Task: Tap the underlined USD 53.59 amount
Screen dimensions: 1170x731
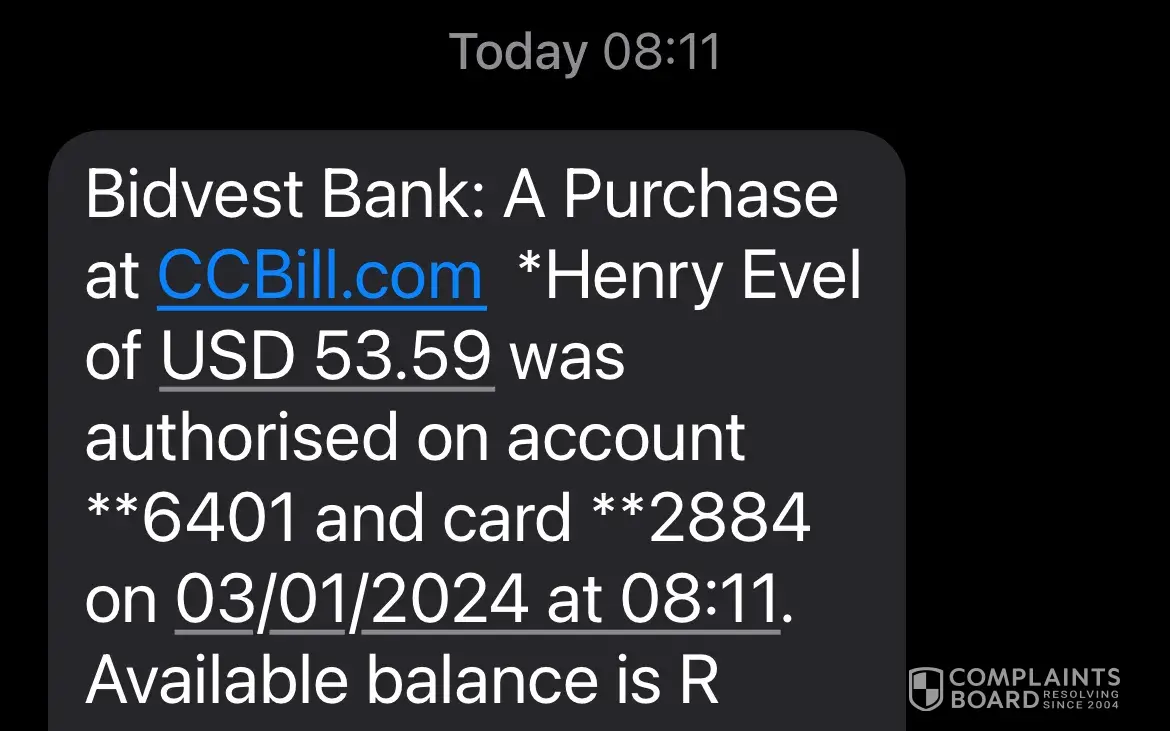Action: [326, 357]
